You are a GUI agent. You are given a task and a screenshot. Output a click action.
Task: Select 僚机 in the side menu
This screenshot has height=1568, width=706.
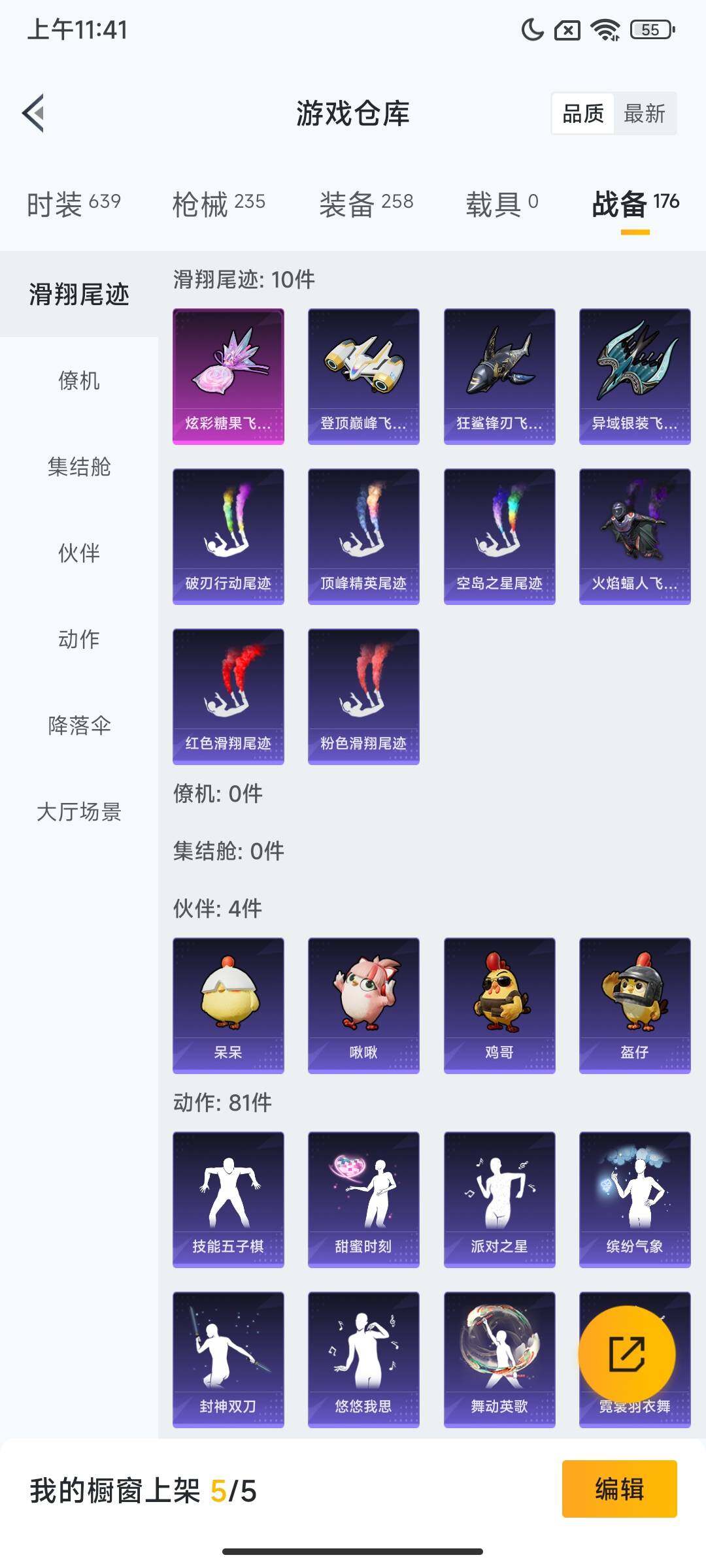(x=79, y=380)
